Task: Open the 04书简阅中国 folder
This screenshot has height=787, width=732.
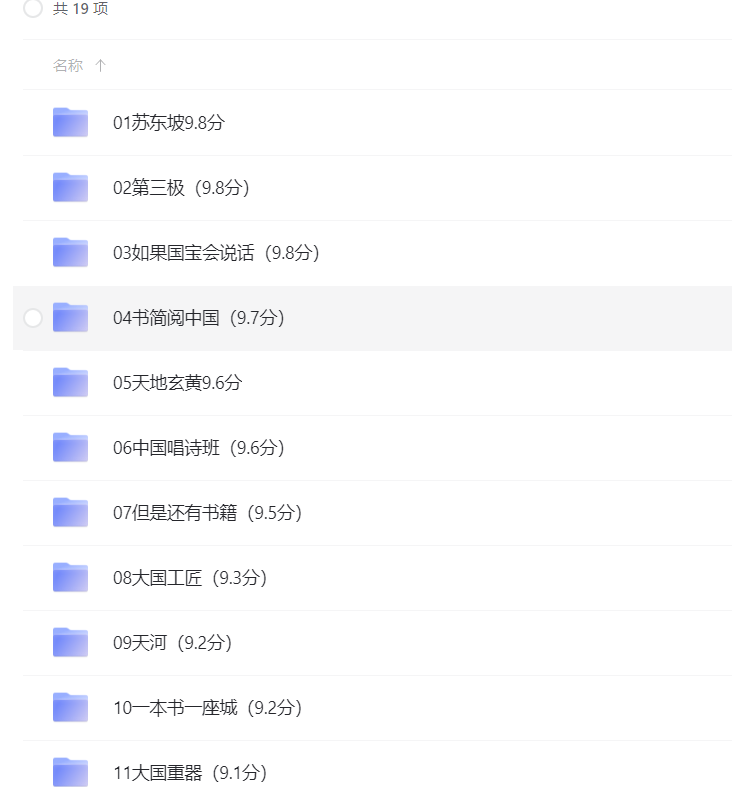Action: 198,318
